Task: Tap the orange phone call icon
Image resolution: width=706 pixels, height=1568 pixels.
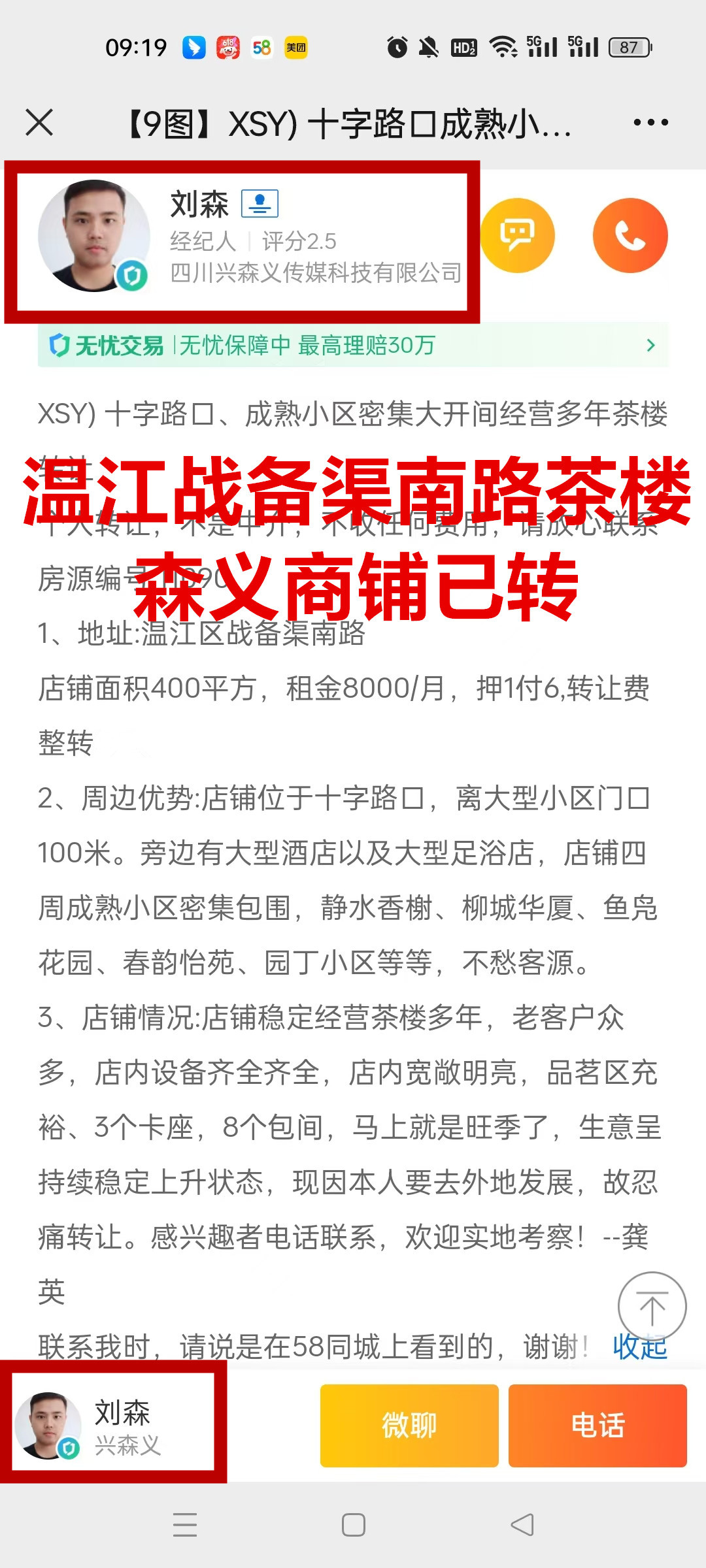Action: [x=630, y=235]
